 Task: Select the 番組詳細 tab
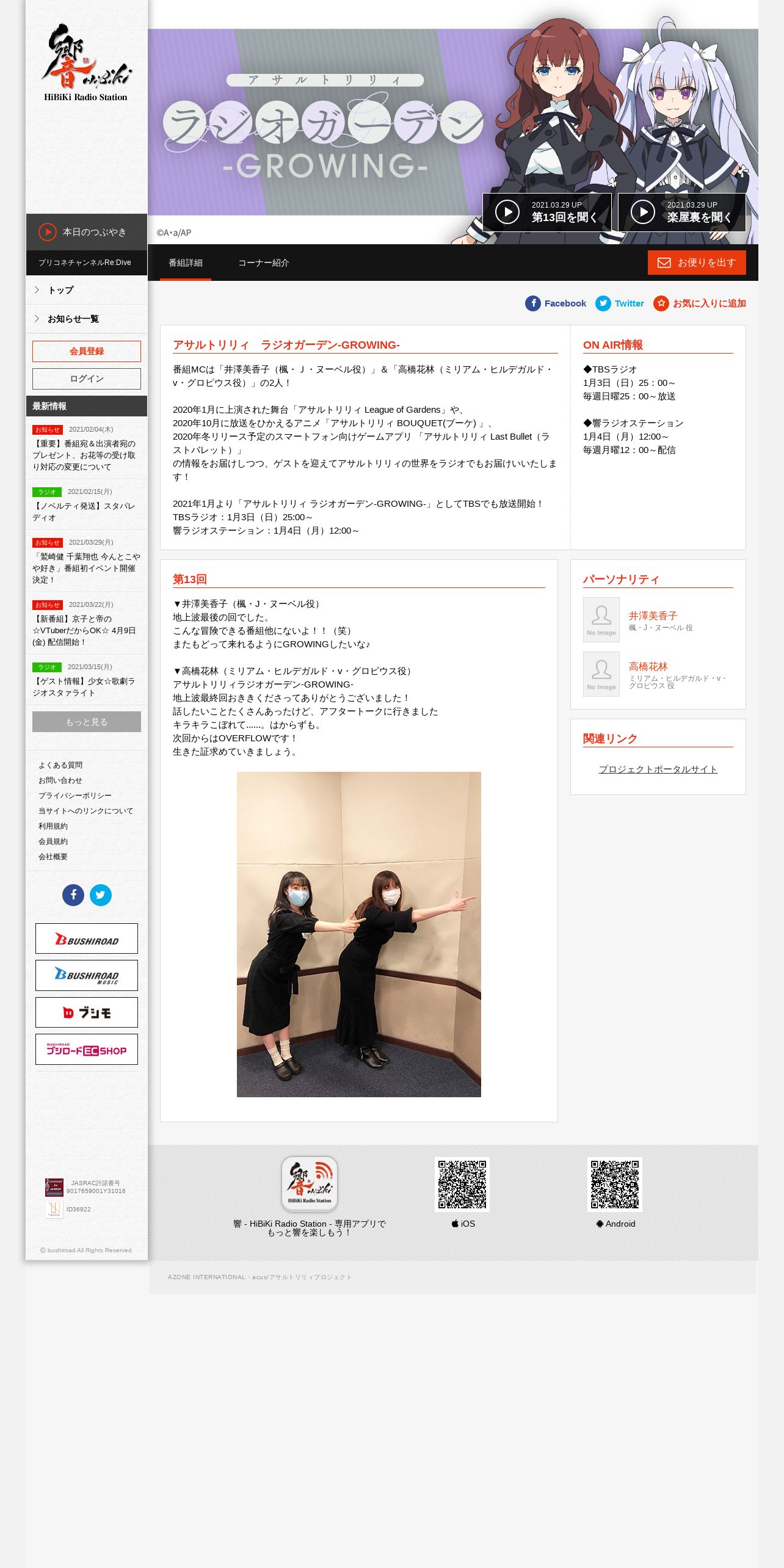click(186, 263)
